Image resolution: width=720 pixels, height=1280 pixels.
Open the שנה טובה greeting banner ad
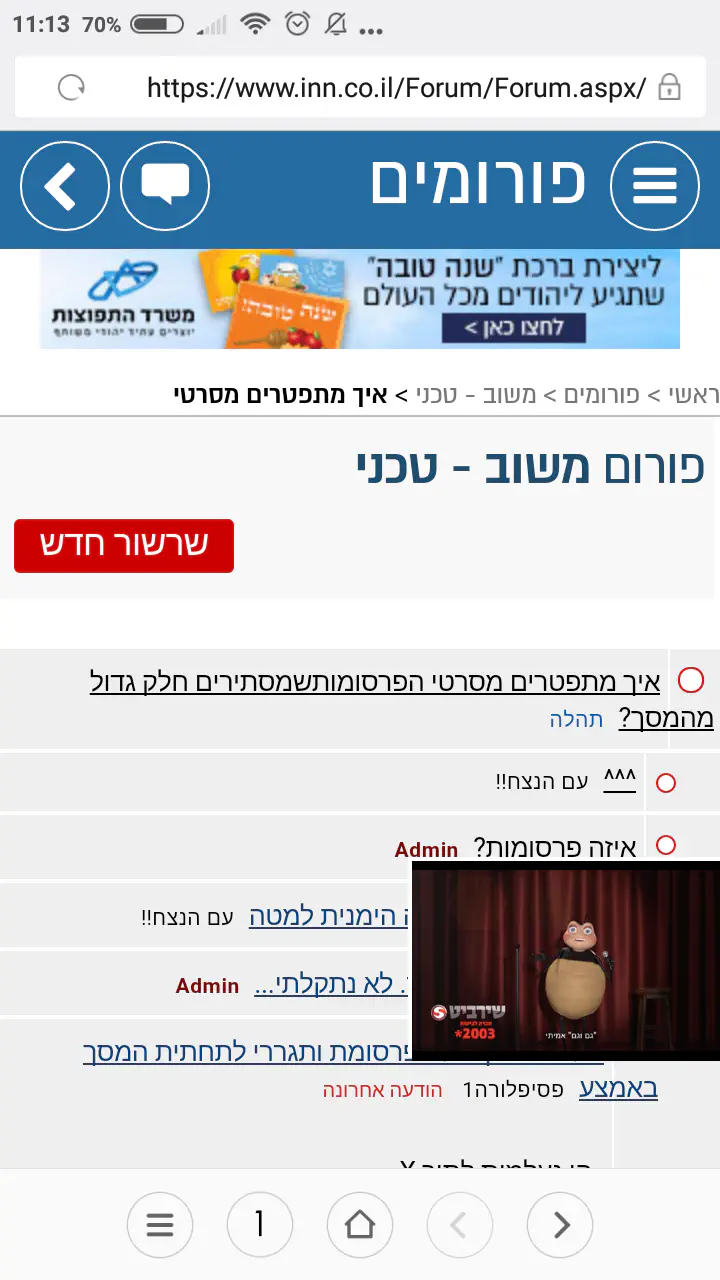tap(360, 298)
